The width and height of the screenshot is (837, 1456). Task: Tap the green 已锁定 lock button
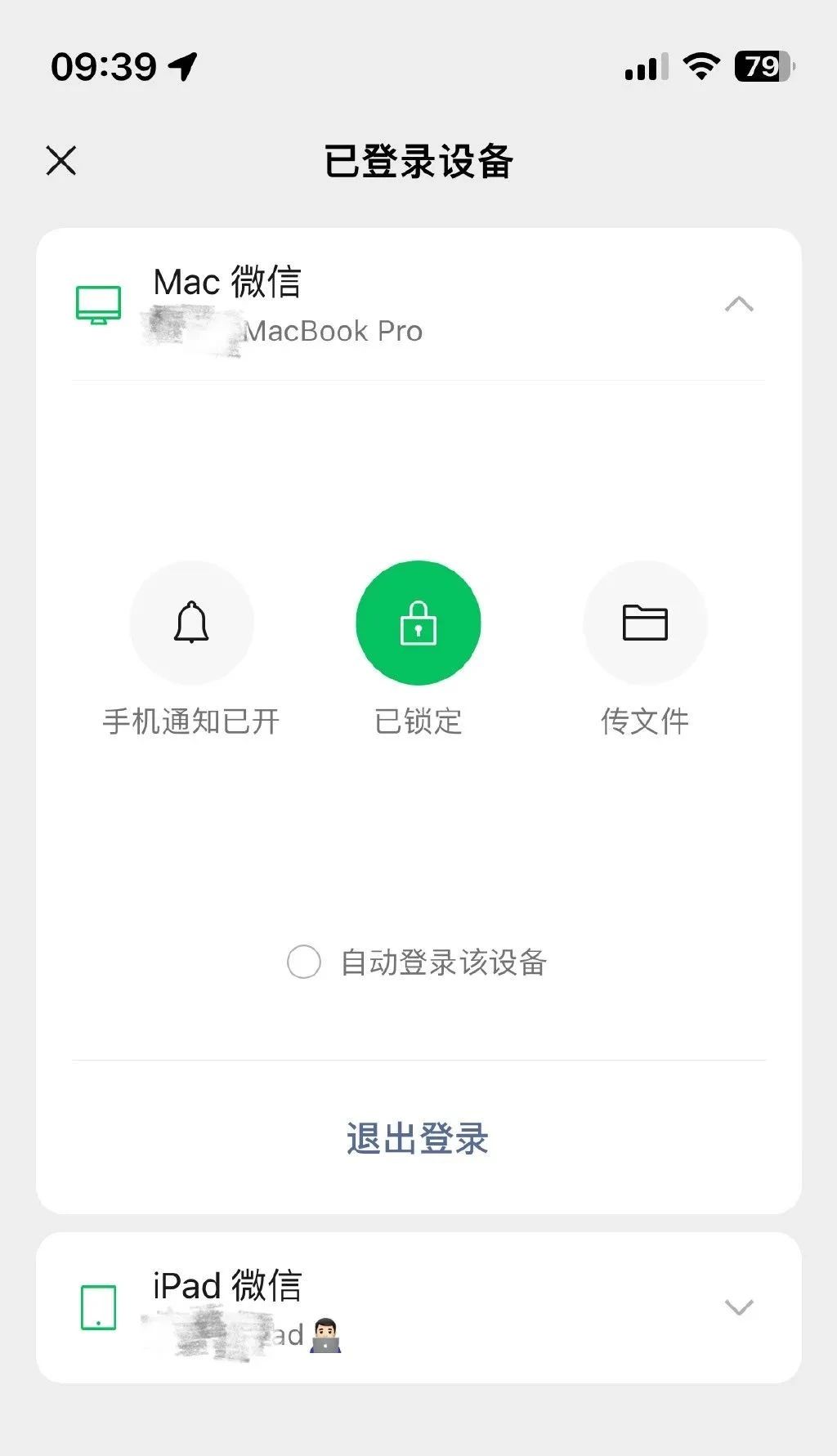418,623
